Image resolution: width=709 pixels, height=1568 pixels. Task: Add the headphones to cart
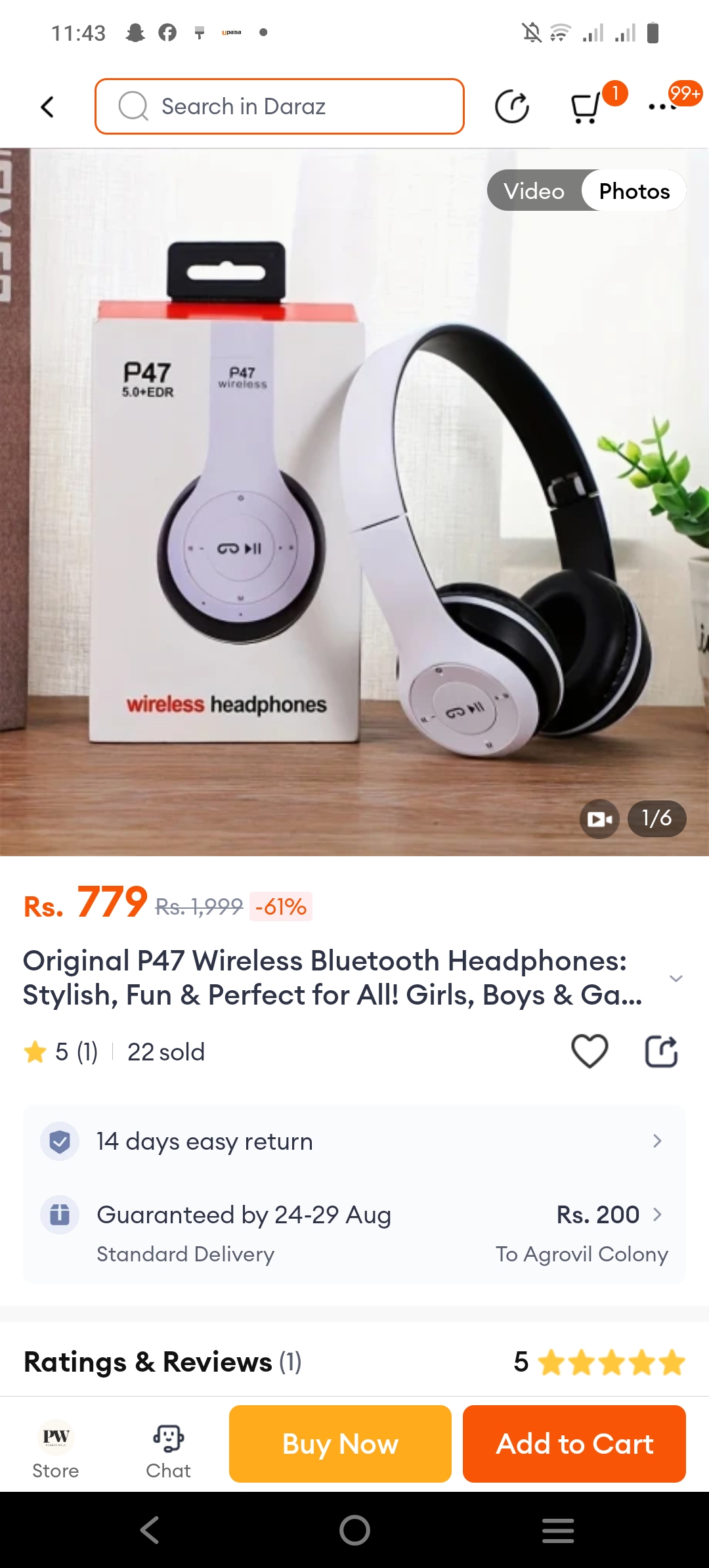(574, 1444)
